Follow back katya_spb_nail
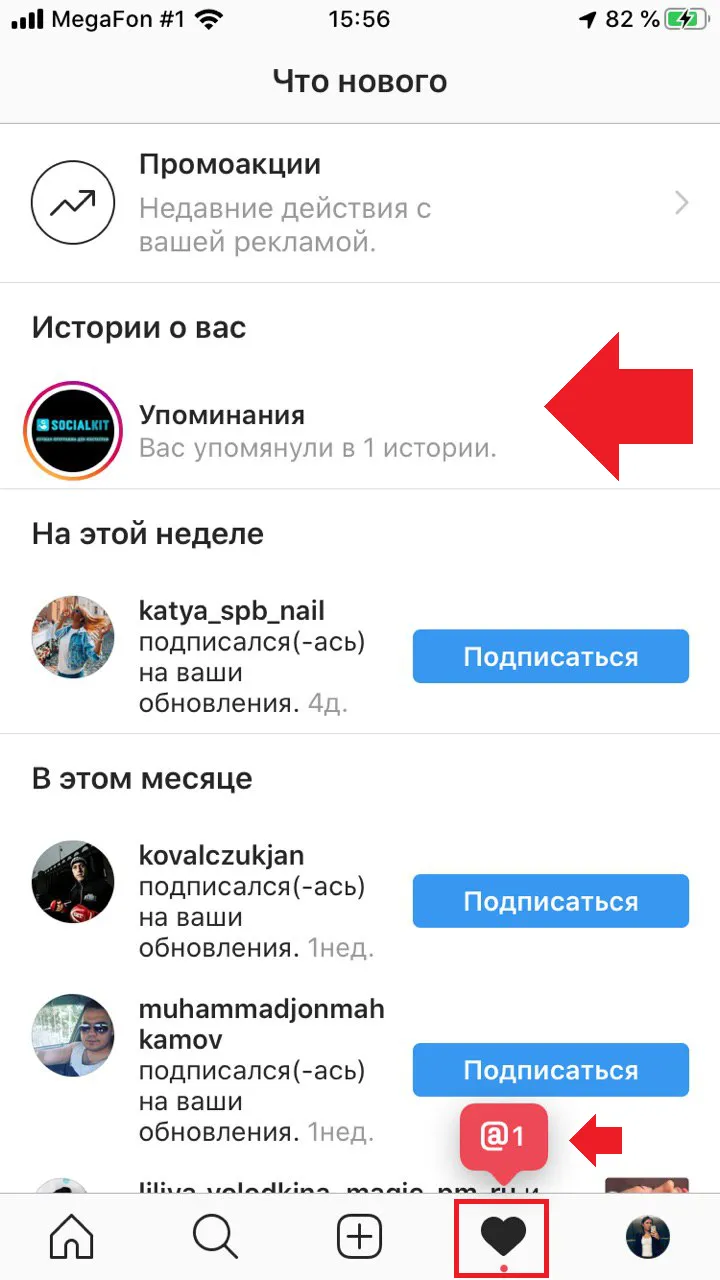The image size is (720, 1280). pyautogui.click(x=551, y=656)
